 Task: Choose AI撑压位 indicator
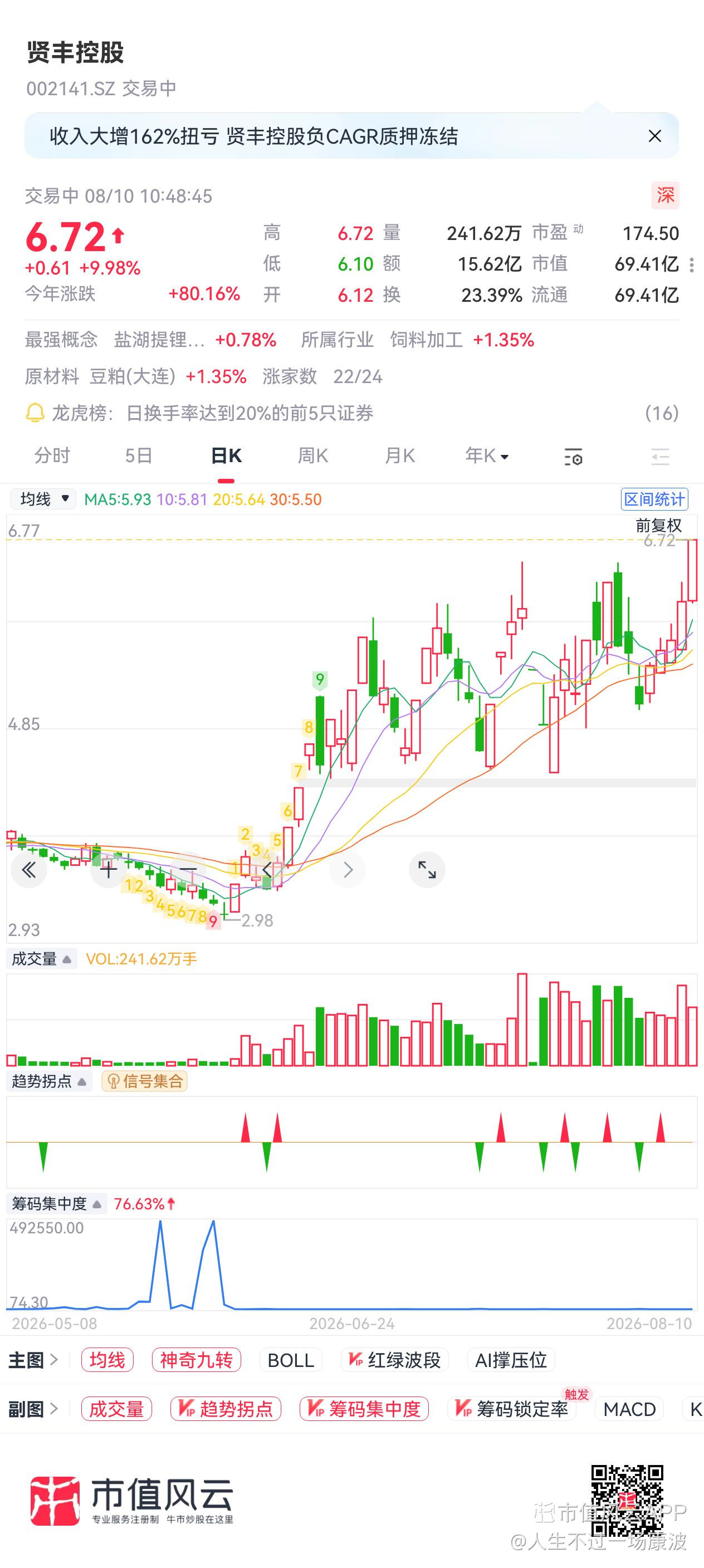pyautogui.click(x=511, y=1360)
